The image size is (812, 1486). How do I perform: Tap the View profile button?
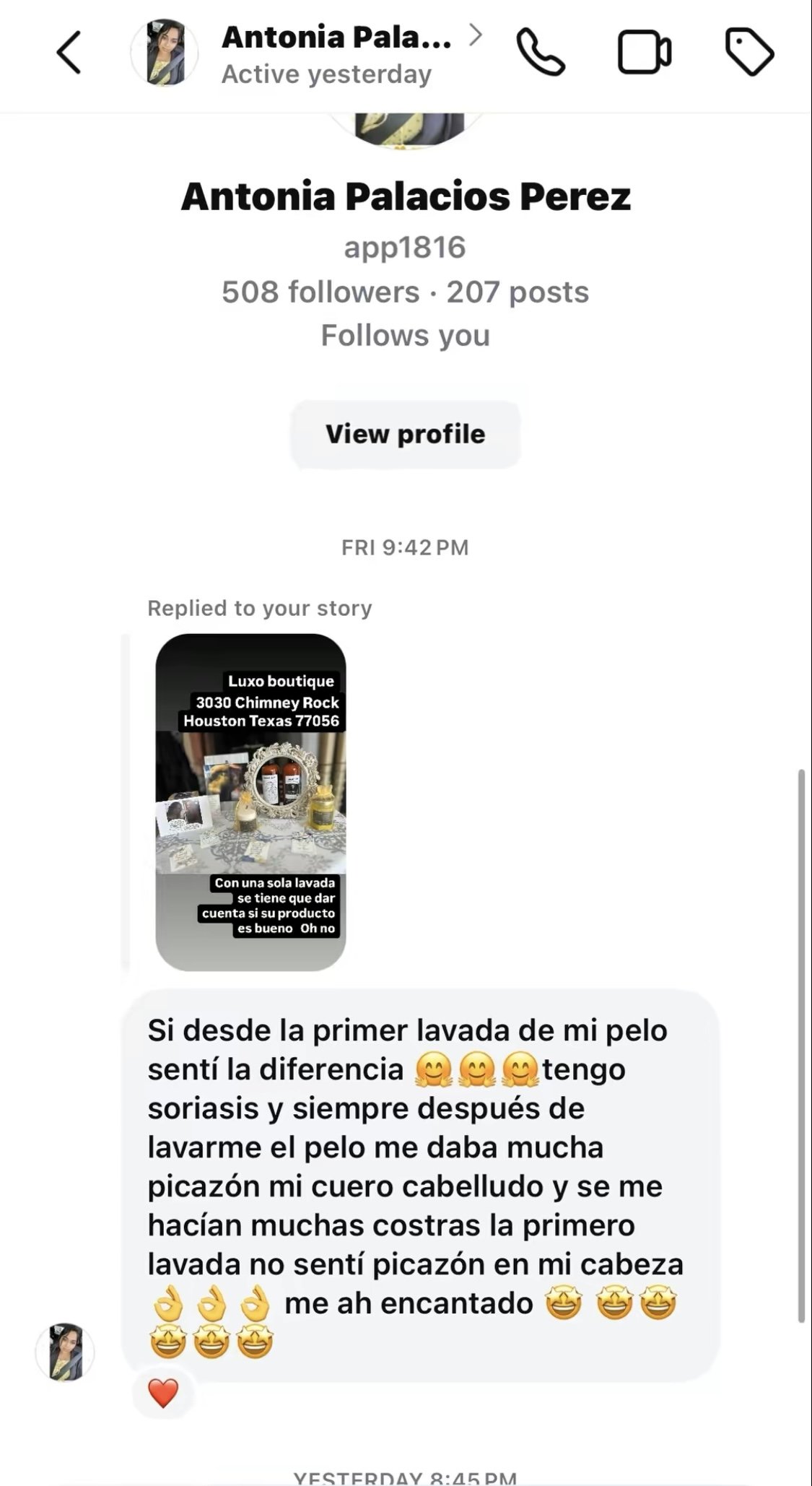pyautogui.click(x=405, y=434)
